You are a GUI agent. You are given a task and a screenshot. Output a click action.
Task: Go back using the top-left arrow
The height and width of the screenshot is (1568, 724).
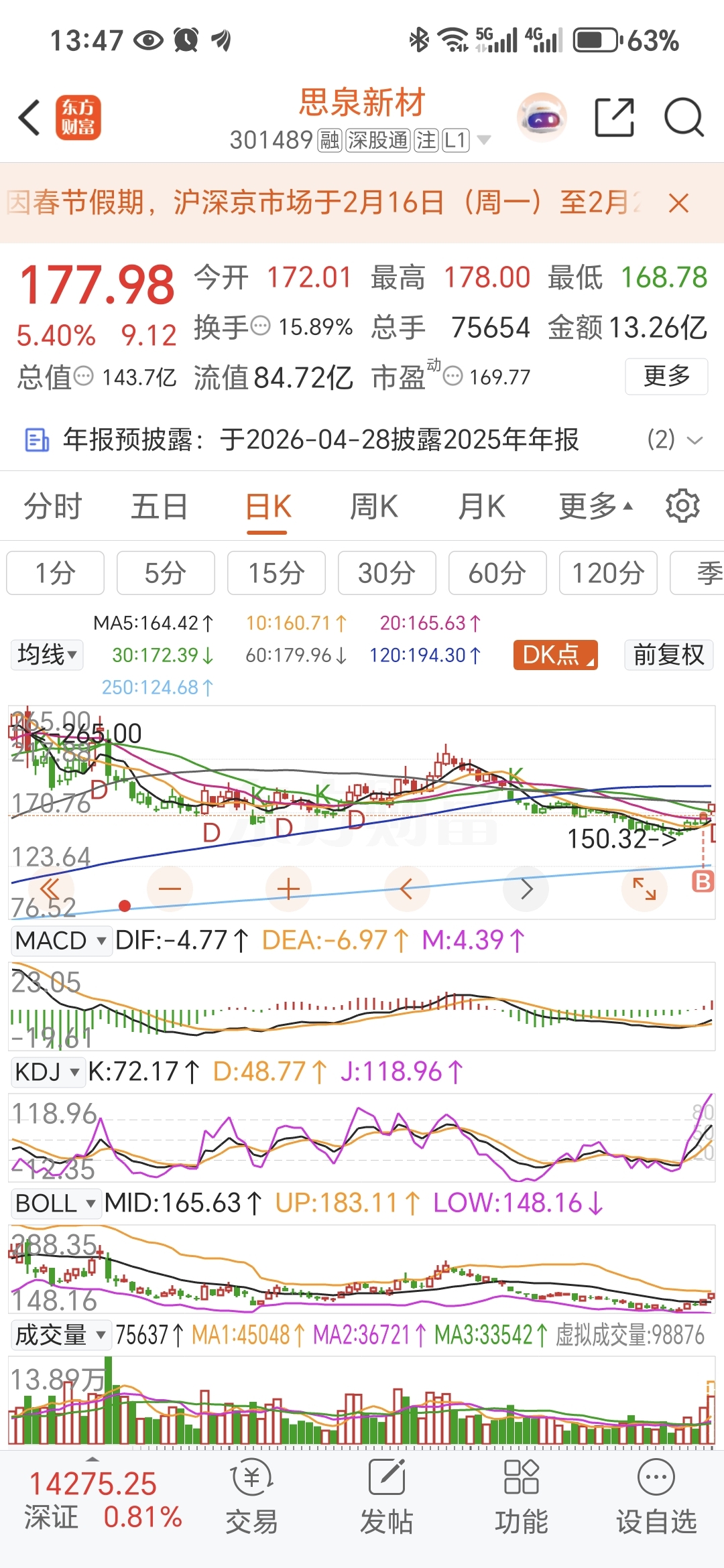pyautogui.click(x=29, y=118)
